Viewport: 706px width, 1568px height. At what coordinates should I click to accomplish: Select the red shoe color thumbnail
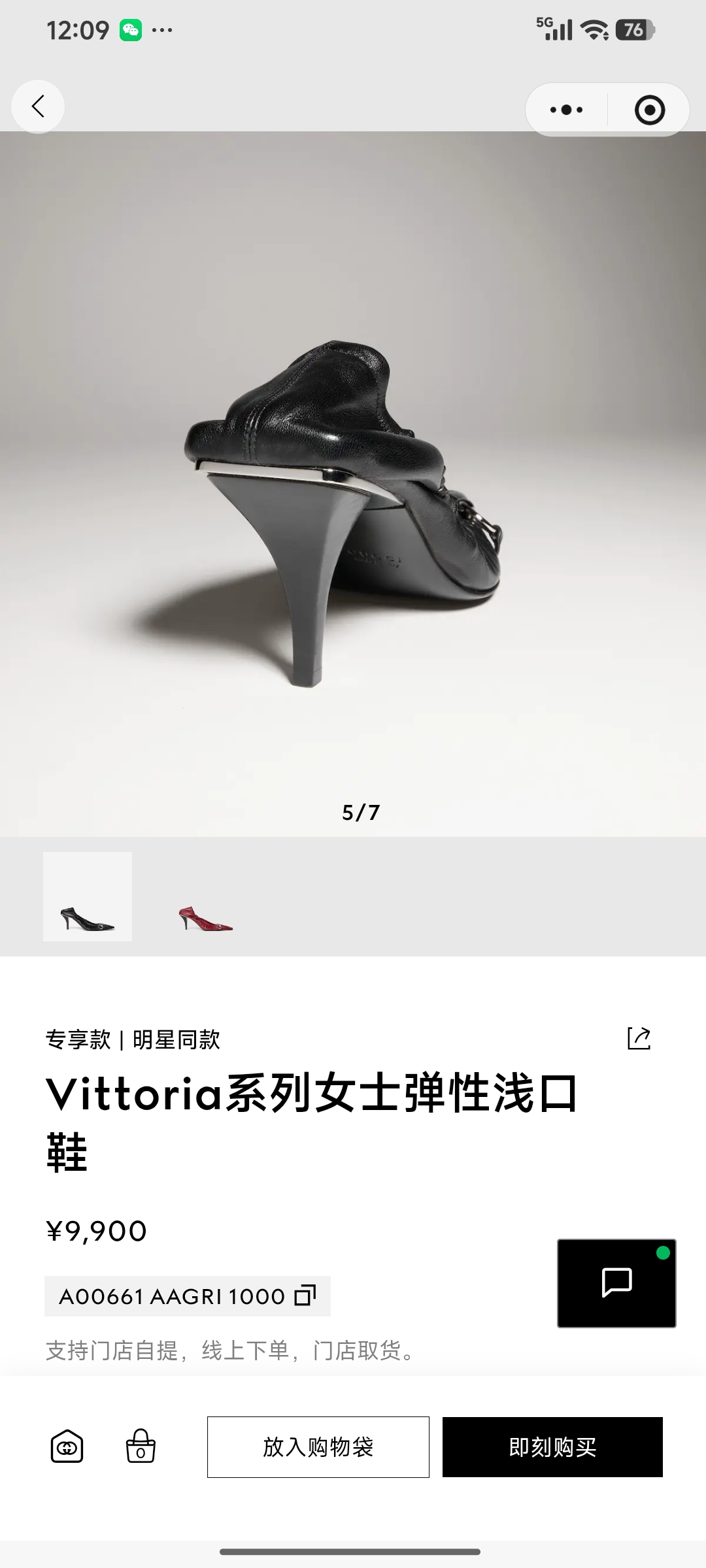point(206,896)
